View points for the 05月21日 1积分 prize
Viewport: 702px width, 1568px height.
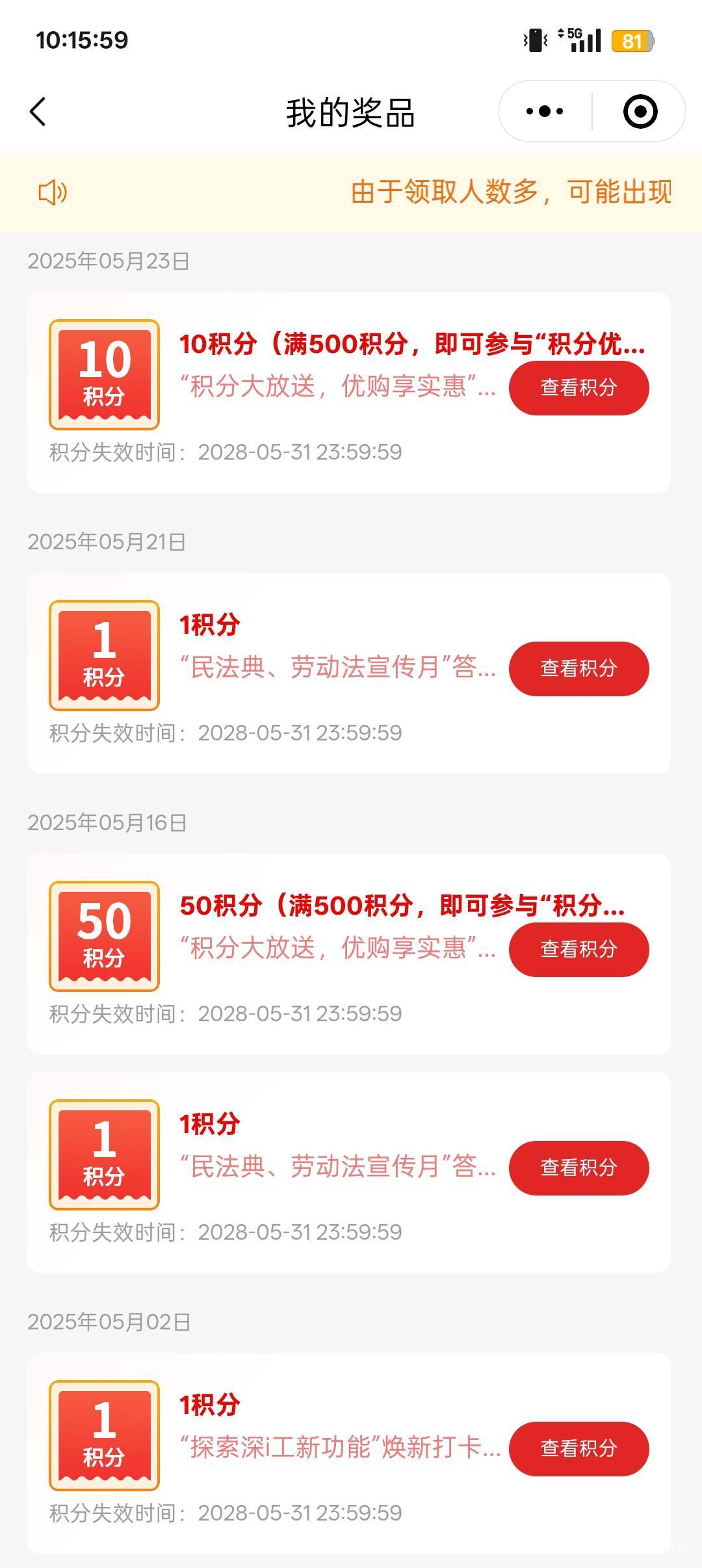(578, 669)
